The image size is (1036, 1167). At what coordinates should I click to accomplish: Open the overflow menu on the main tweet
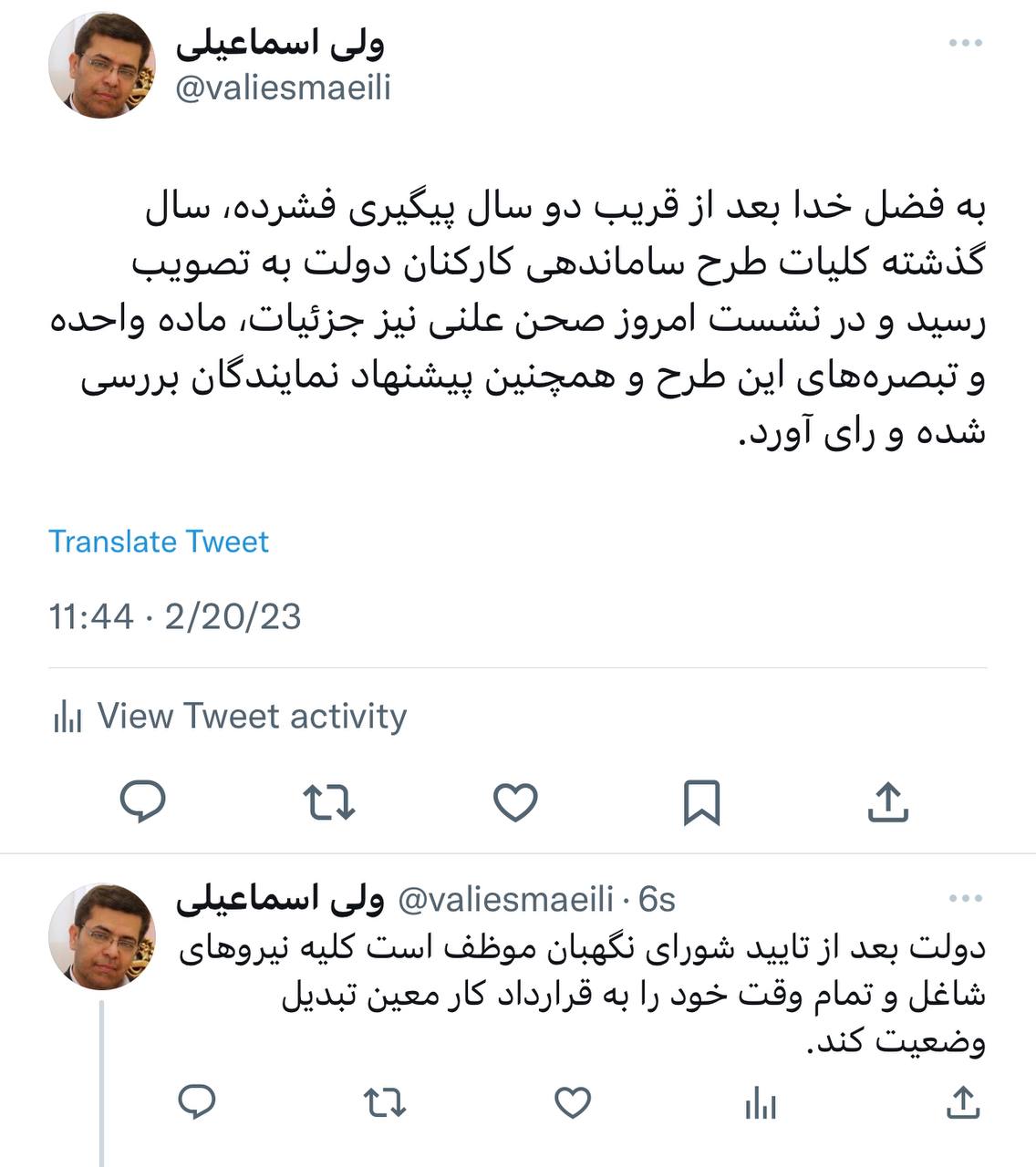[x=966, y=44]
